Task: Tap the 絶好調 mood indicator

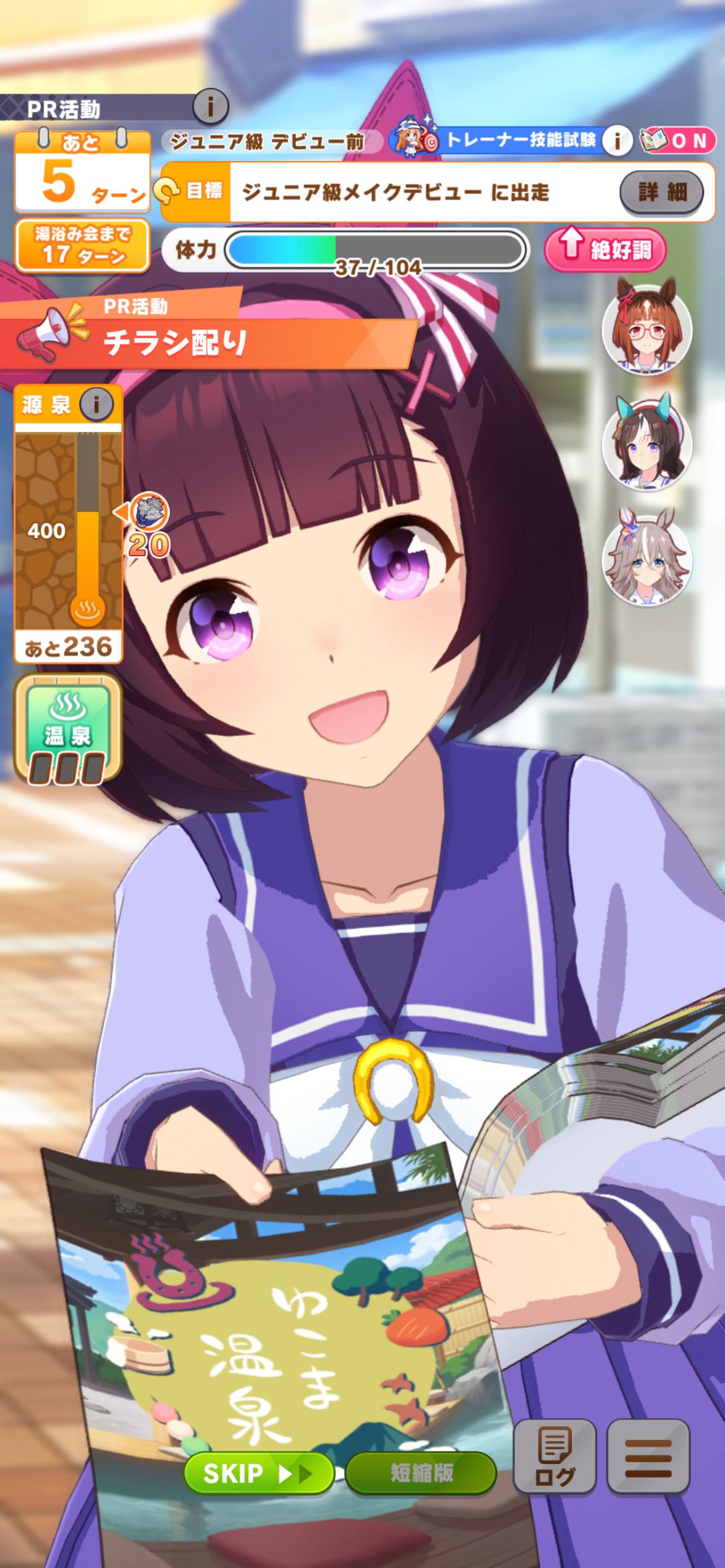Action: (604, 250)
